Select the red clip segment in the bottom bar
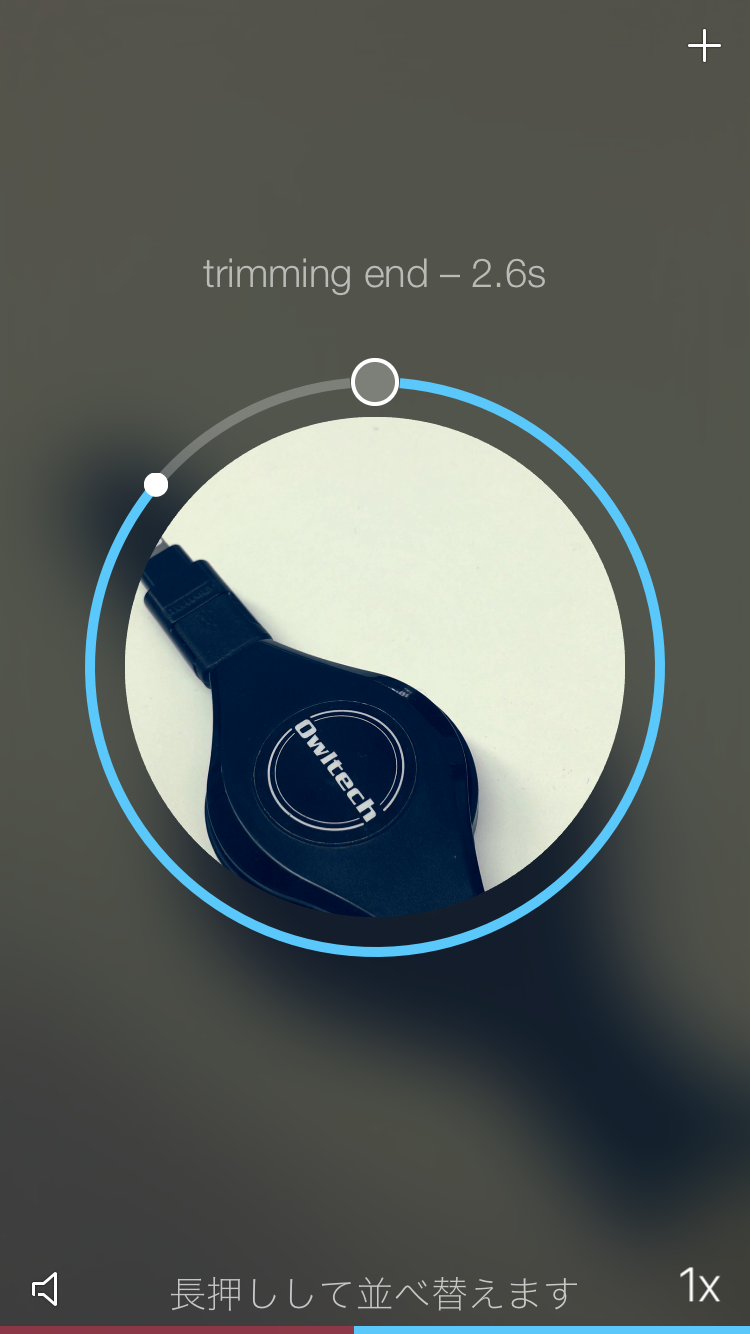The image size is (750, 1334). 176,1329
